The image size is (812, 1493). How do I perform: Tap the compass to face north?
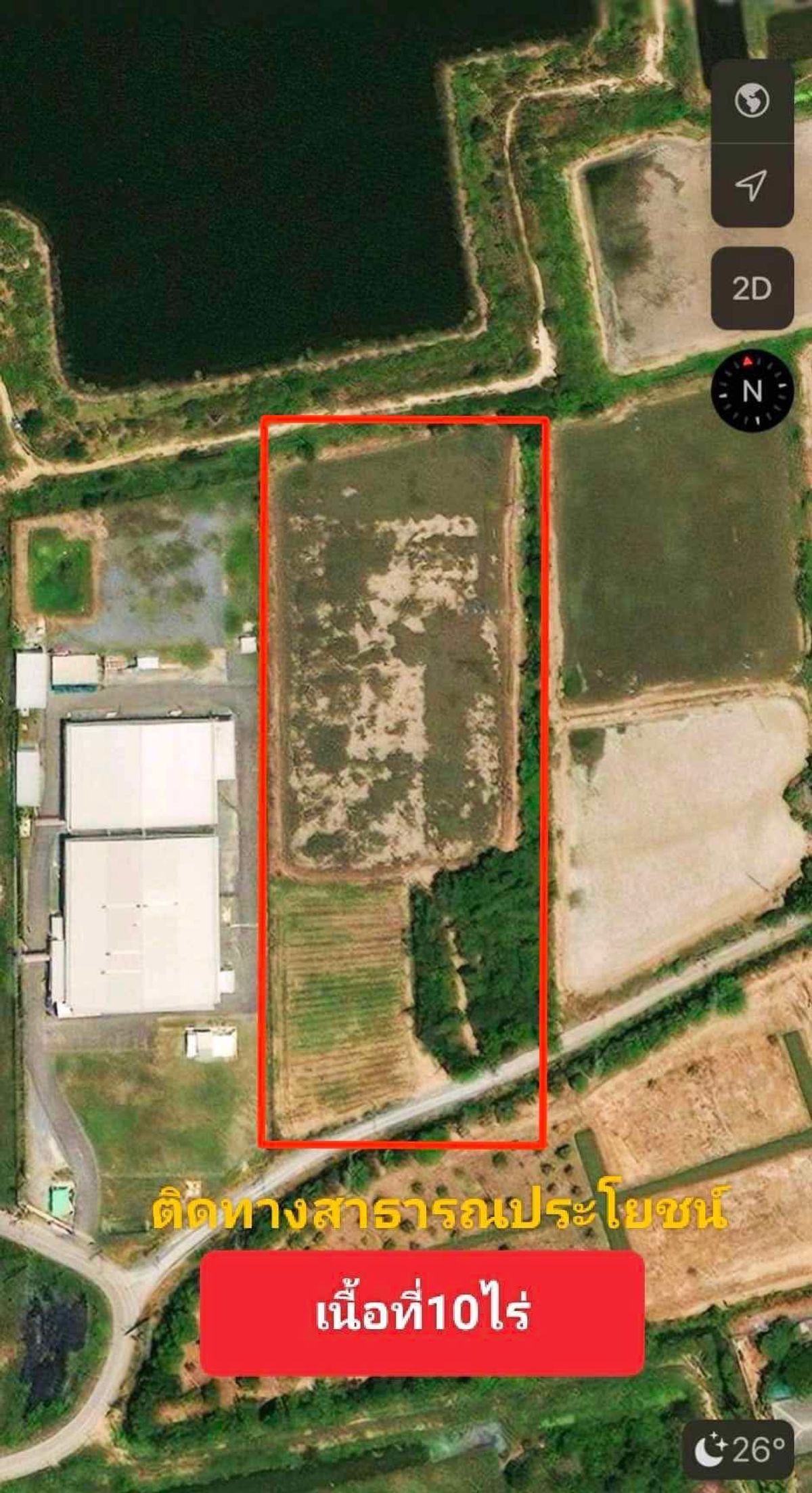(752, 391)
